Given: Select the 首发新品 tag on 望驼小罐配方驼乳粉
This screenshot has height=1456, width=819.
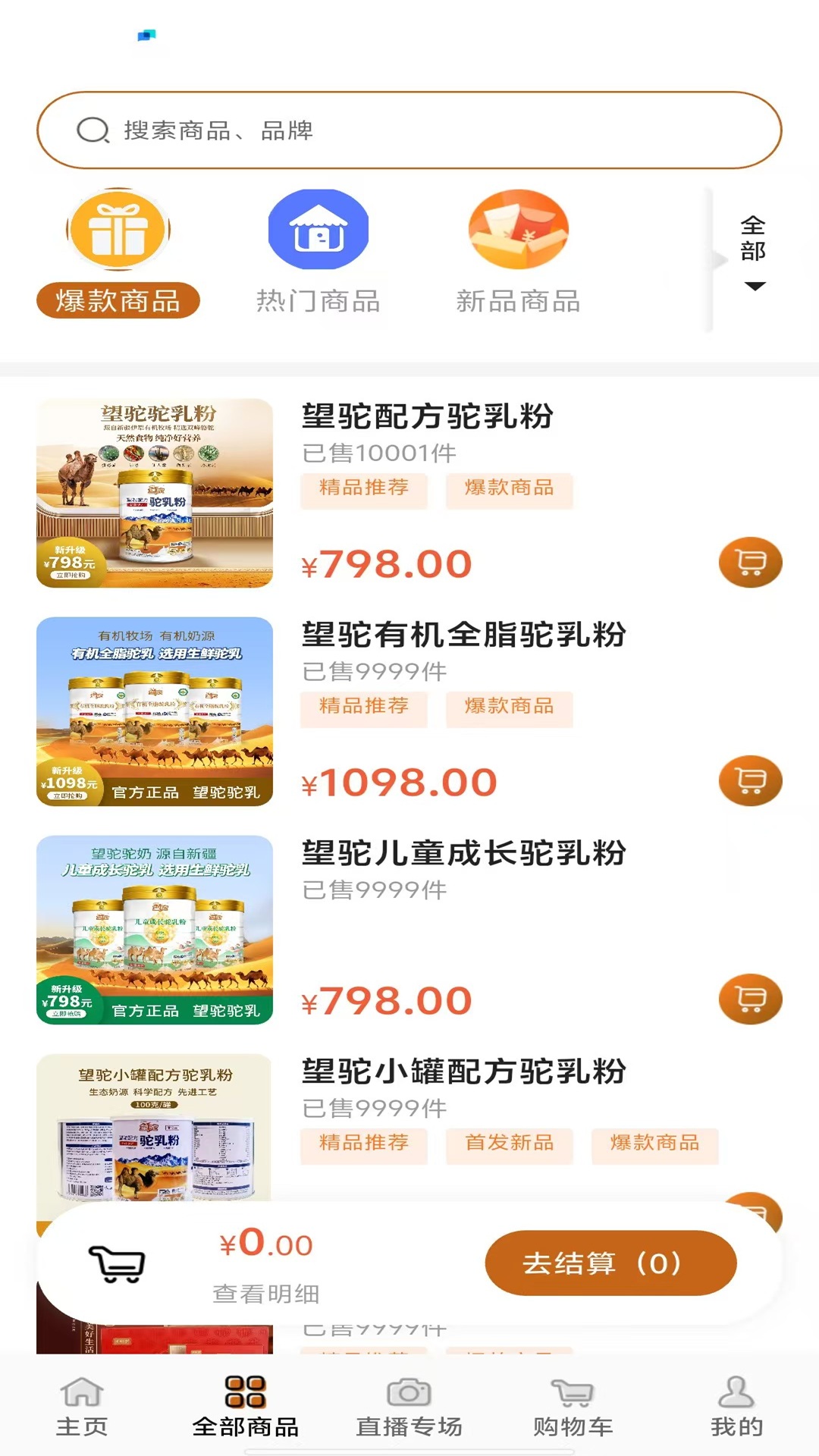Looking at the screenshot, I should coord(510,1145).
